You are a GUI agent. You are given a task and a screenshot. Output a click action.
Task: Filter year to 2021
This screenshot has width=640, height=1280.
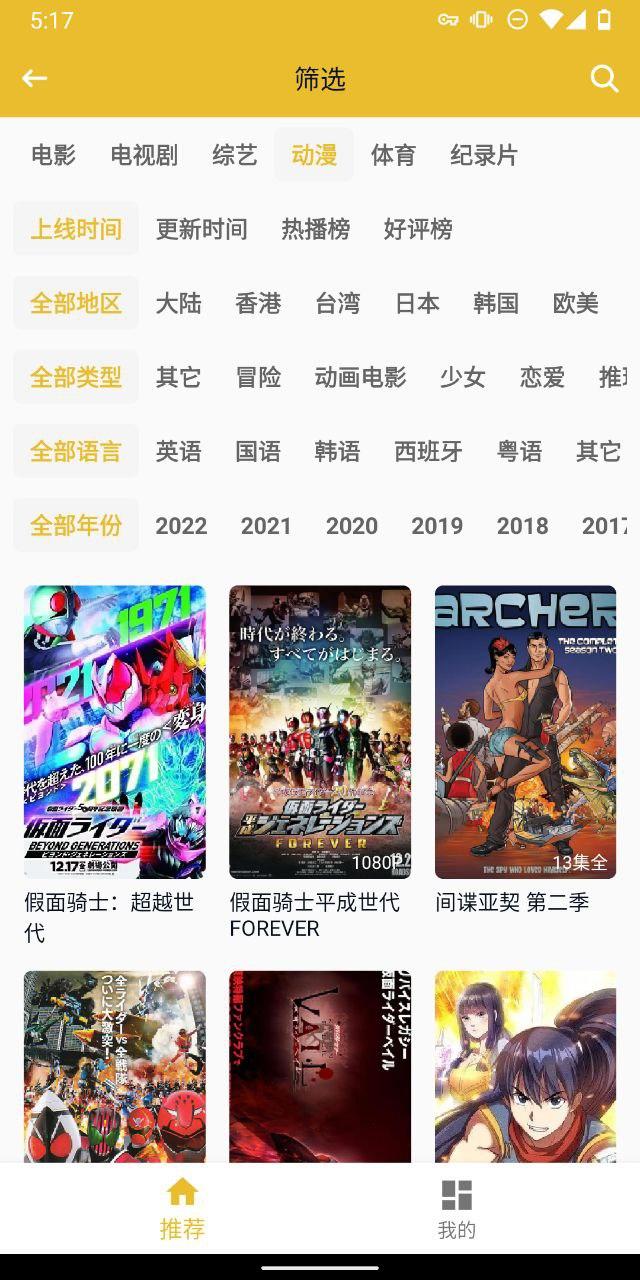pyautogui.click(x=266, y=525)
